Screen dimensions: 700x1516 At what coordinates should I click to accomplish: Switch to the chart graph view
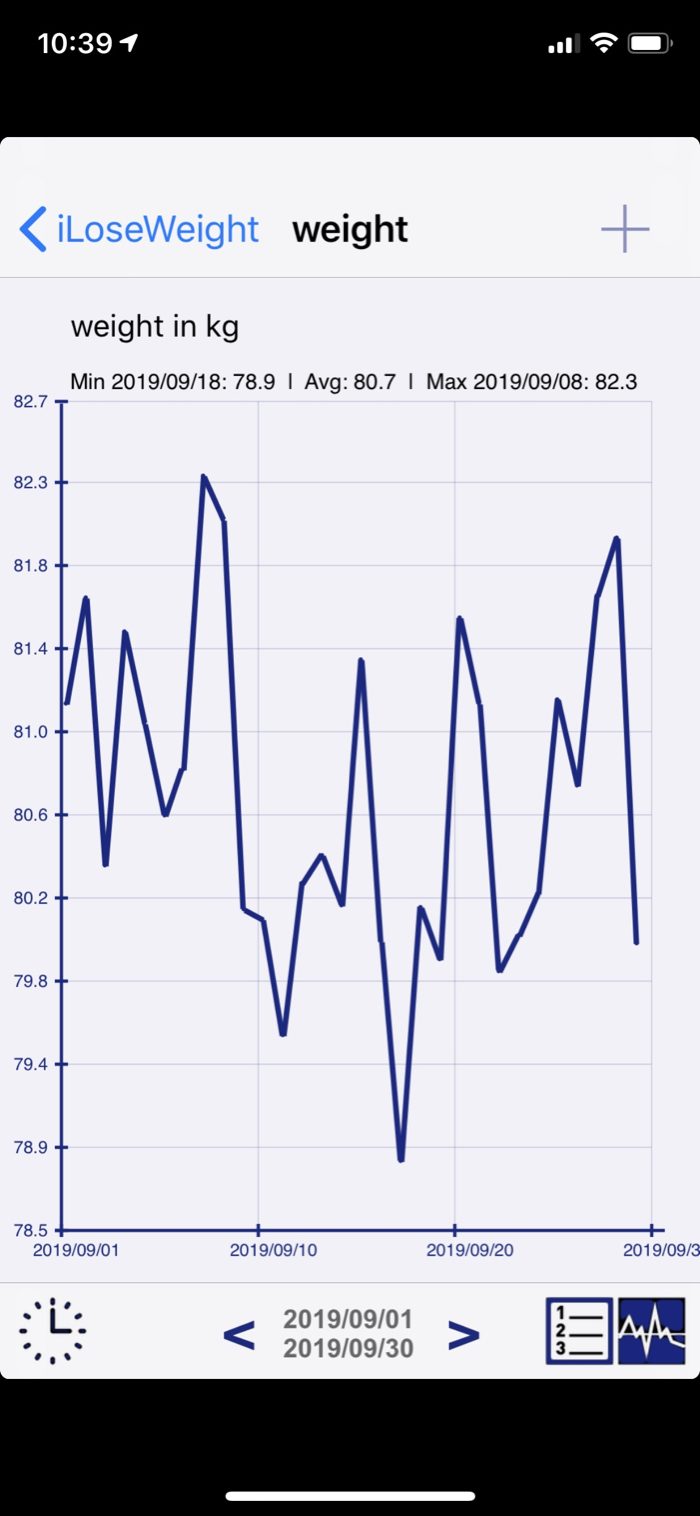(652, 1331)
